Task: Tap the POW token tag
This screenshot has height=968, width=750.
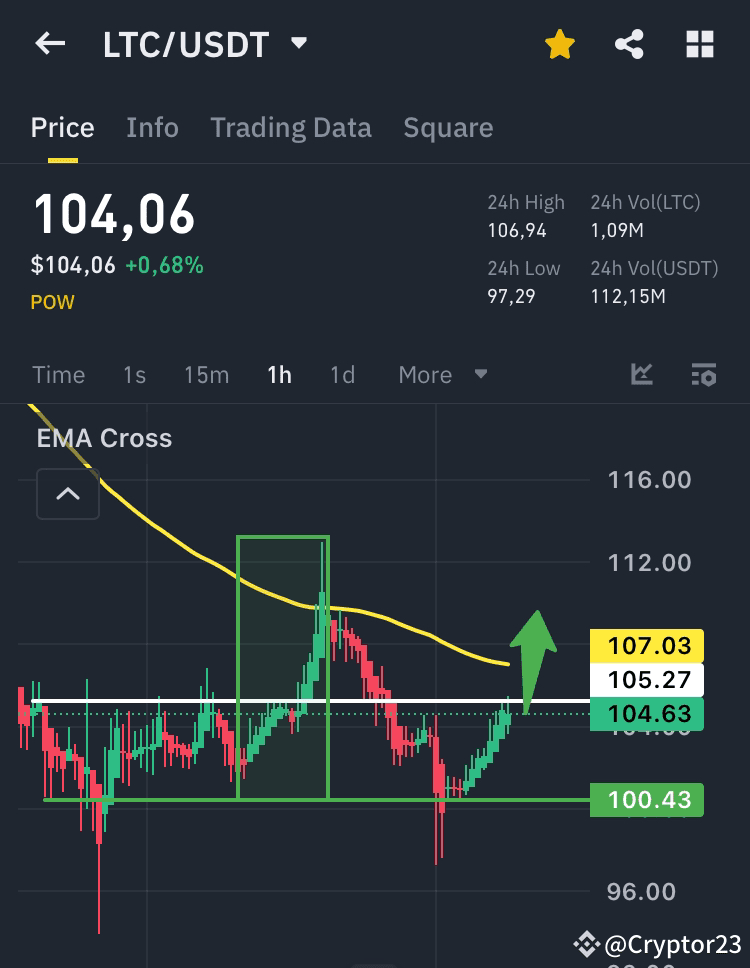Action: pos(51,300)
